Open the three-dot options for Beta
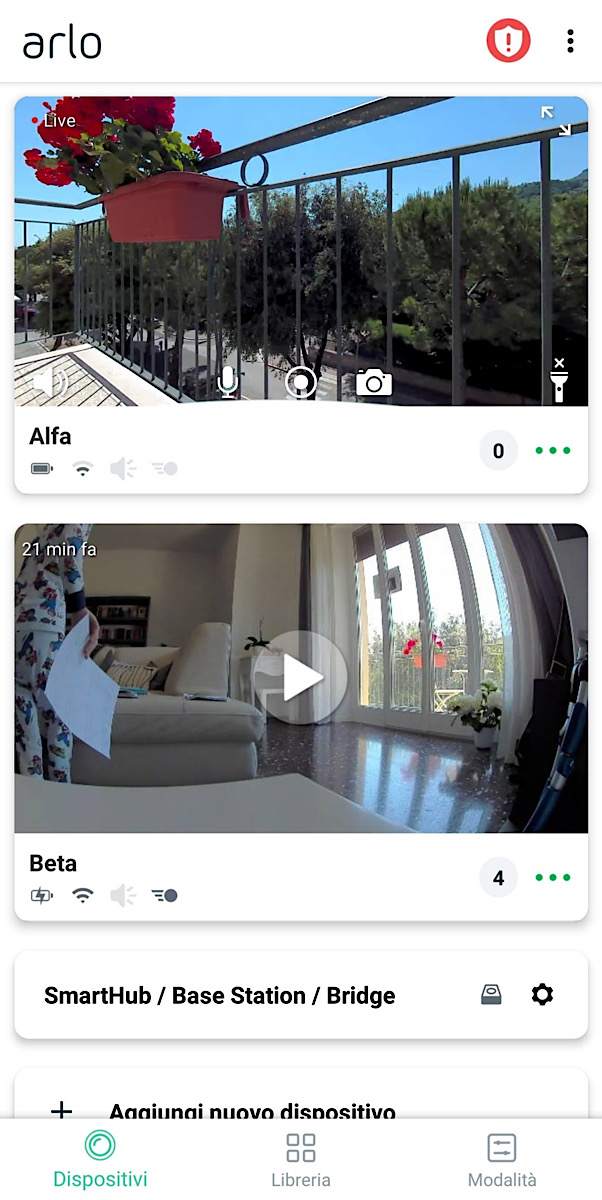 click(553, 878)
